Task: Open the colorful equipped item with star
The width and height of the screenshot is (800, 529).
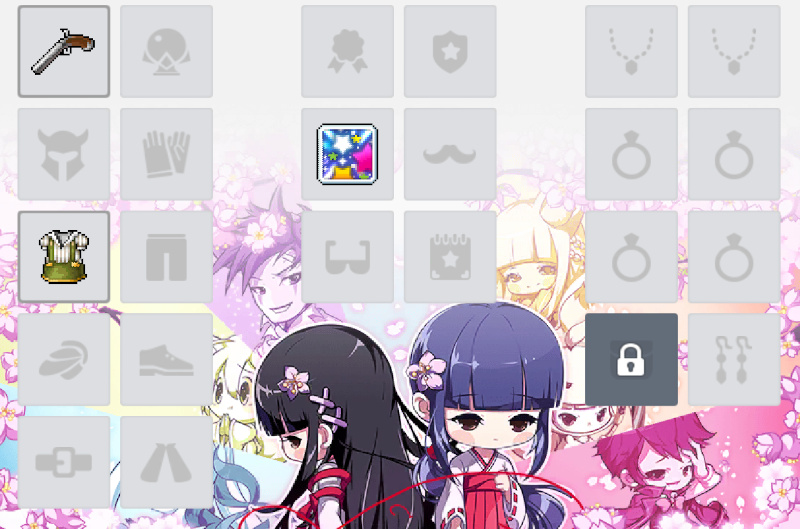Action: click(347, 154)
